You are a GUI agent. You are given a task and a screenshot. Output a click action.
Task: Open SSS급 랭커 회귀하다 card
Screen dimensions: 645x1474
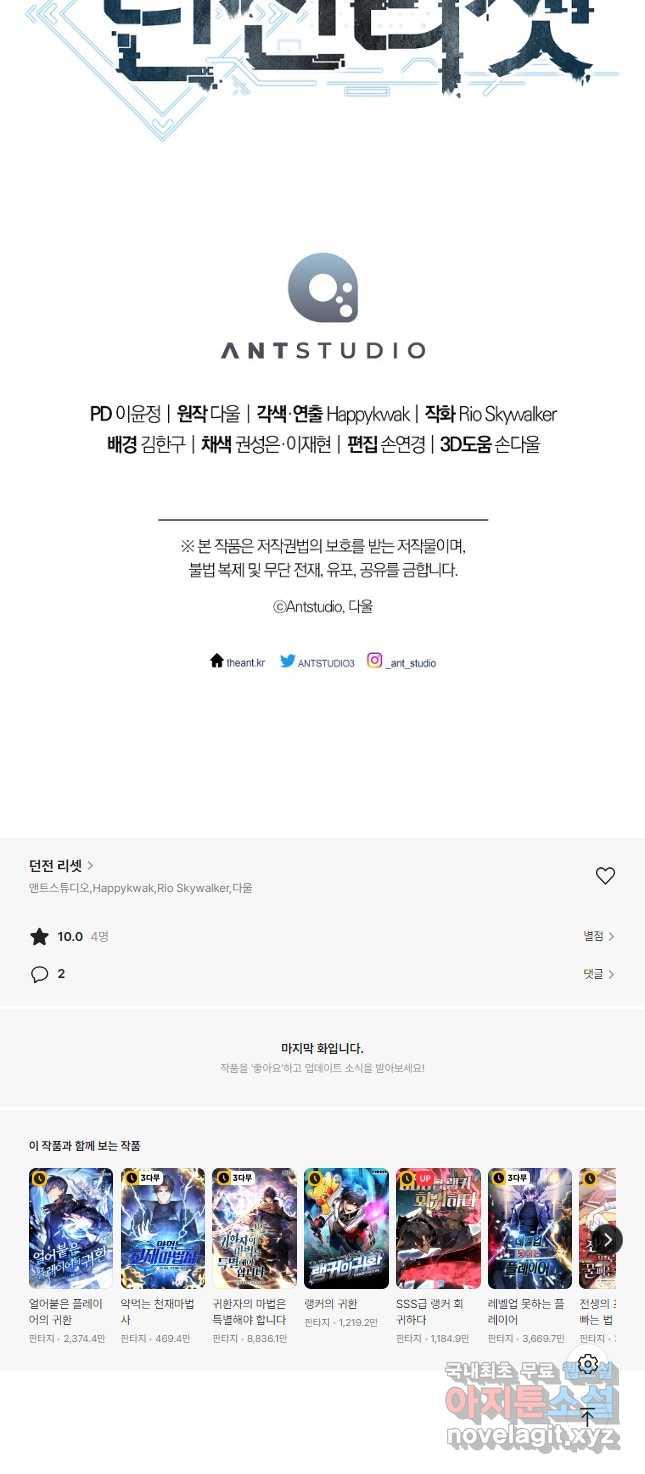438,1229
